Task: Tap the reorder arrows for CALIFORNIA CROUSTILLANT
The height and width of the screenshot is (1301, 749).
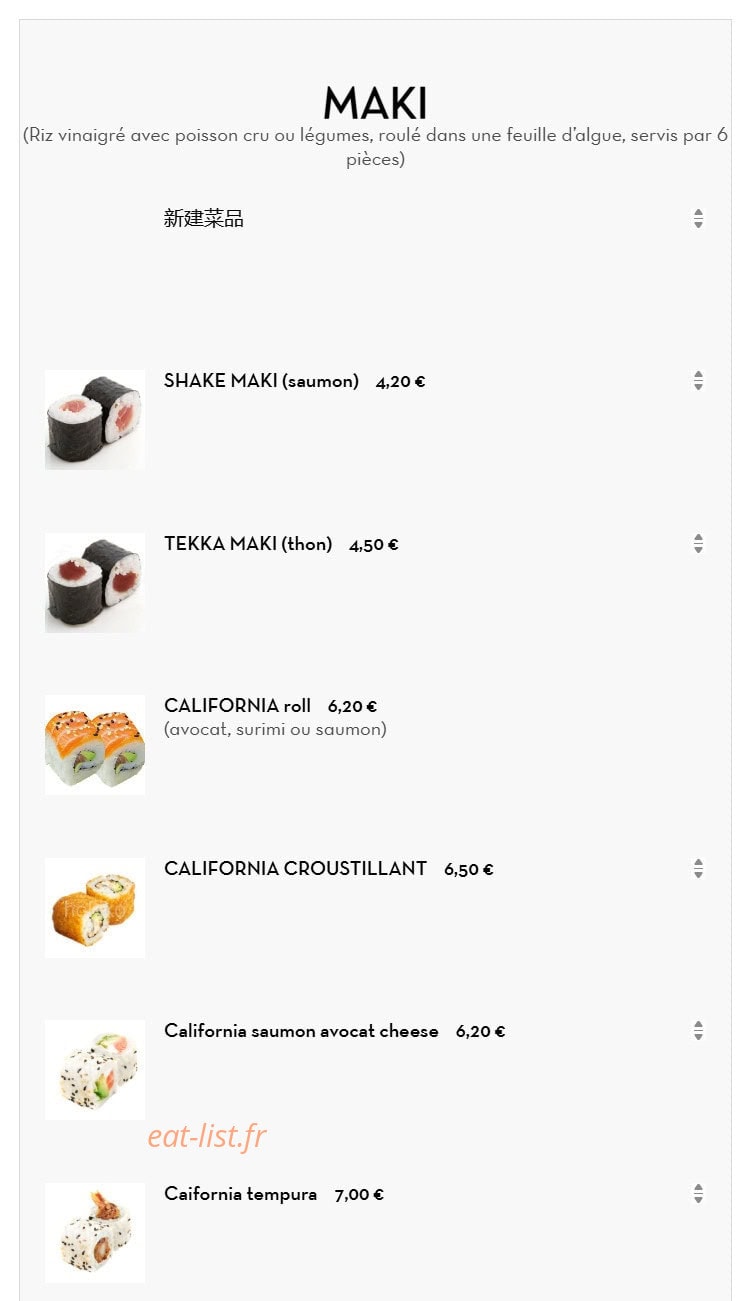Action: click(x=698, y=868)
